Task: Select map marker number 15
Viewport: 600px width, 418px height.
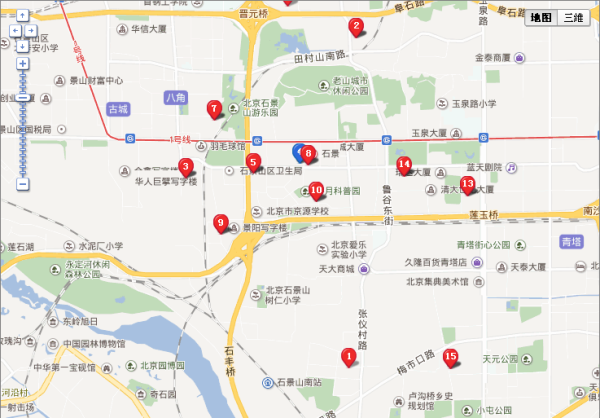Action: click(x=450, y=356)
